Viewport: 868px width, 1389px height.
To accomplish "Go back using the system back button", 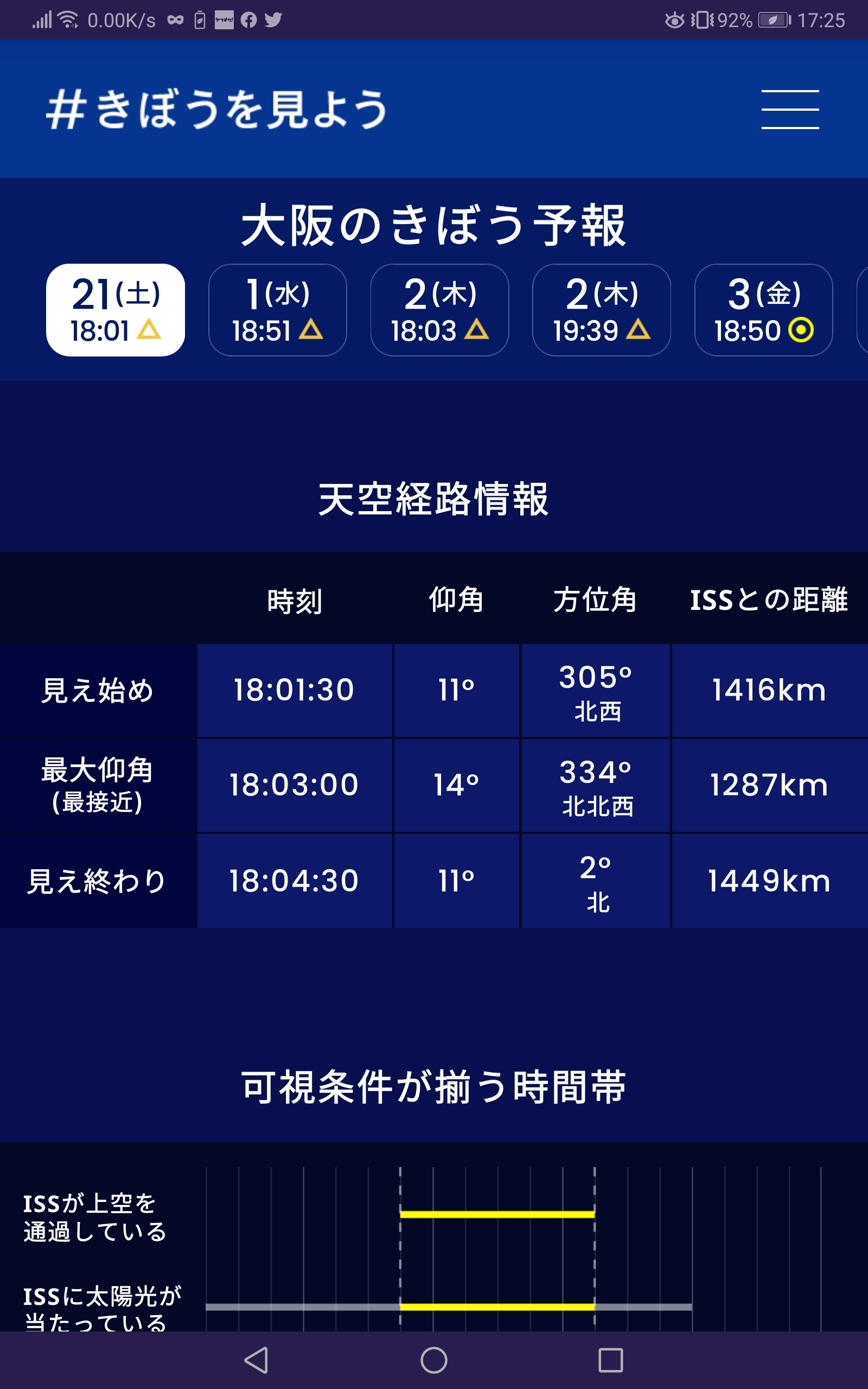I will point(257,1360).
